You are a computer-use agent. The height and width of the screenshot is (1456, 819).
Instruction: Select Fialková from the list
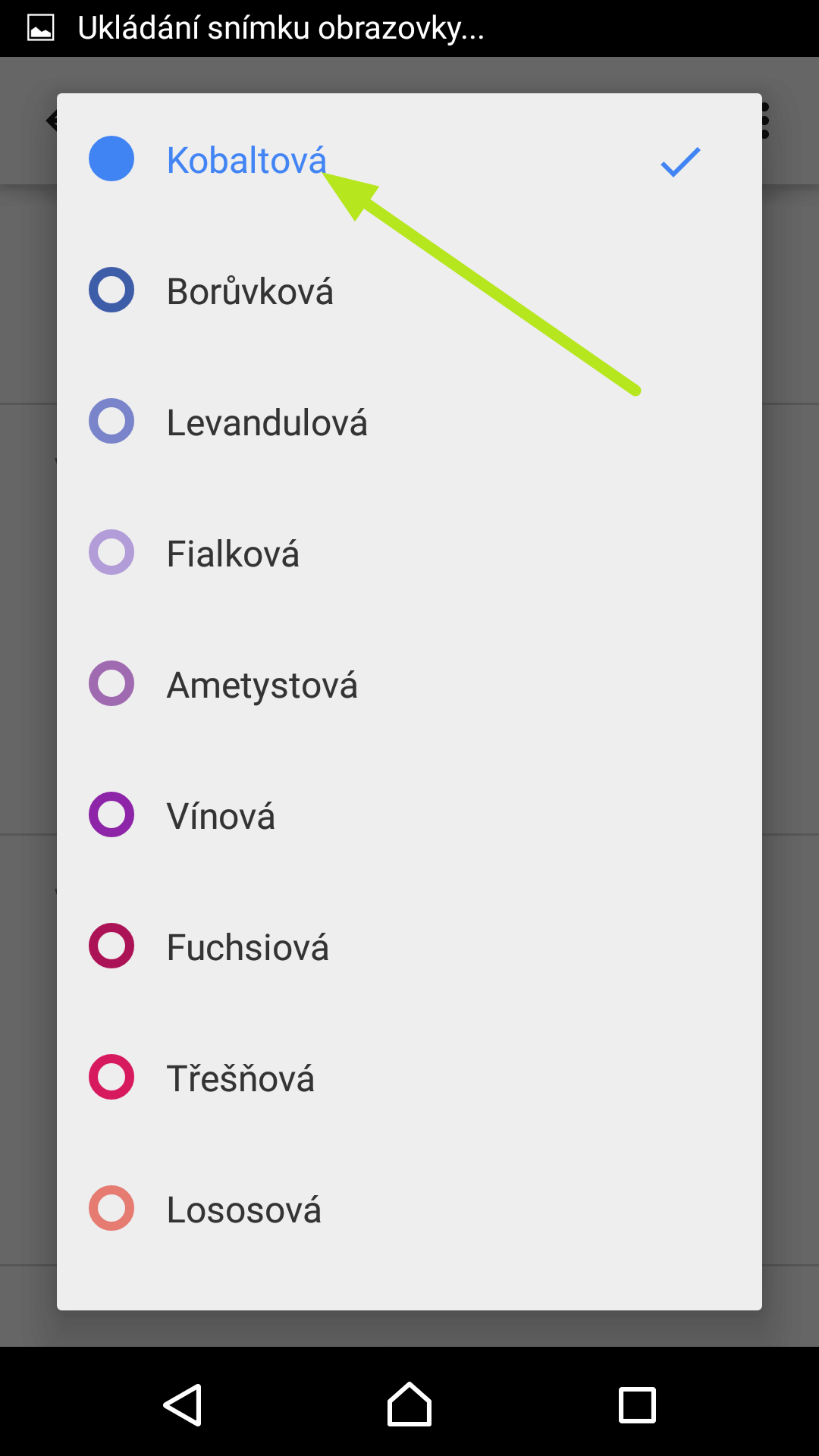coord(409,553)
